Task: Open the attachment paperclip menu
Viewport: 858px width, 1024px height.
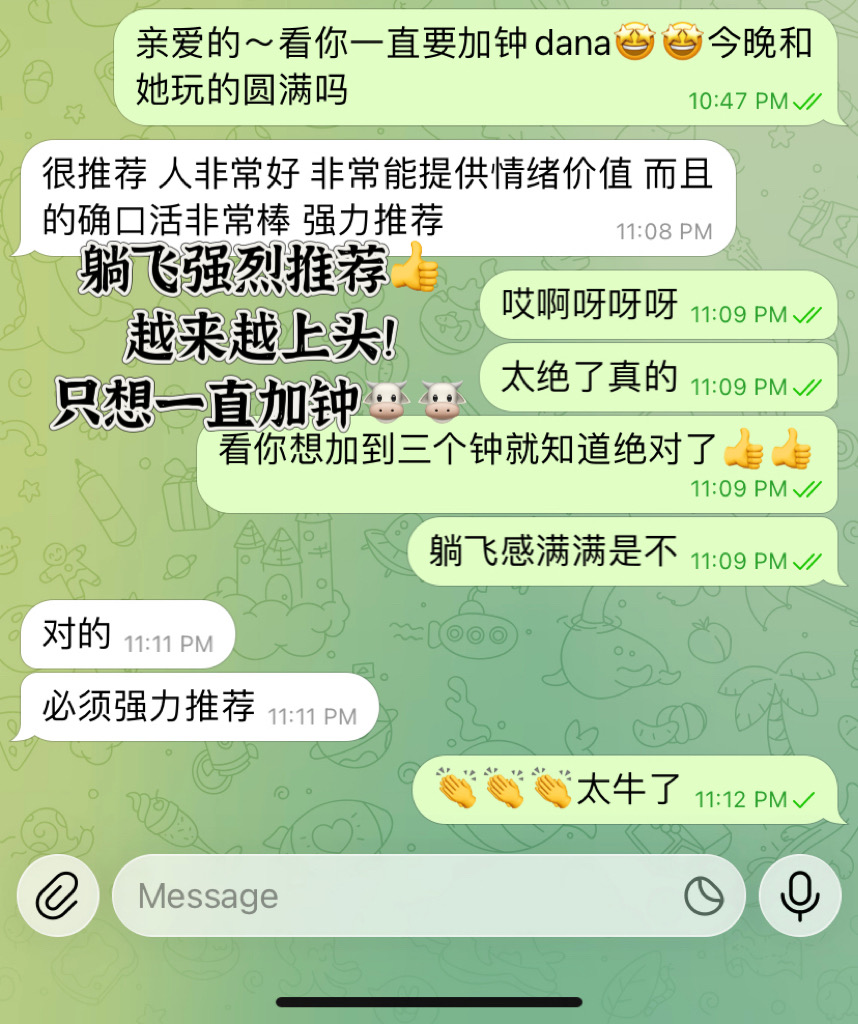Action: pos(58,895)
